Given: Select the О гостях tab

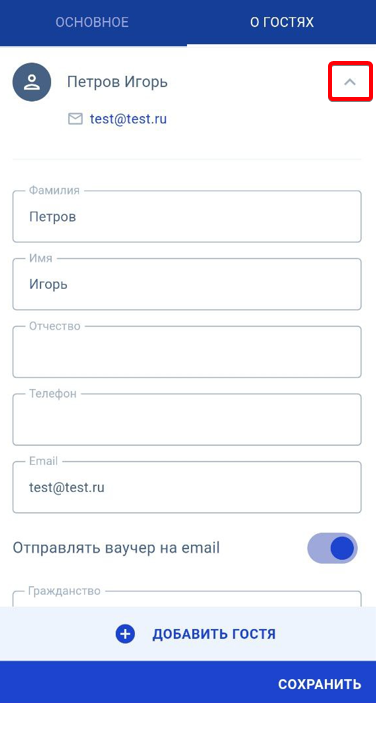Looking at the screenshot, I should (x=282, y=22).
